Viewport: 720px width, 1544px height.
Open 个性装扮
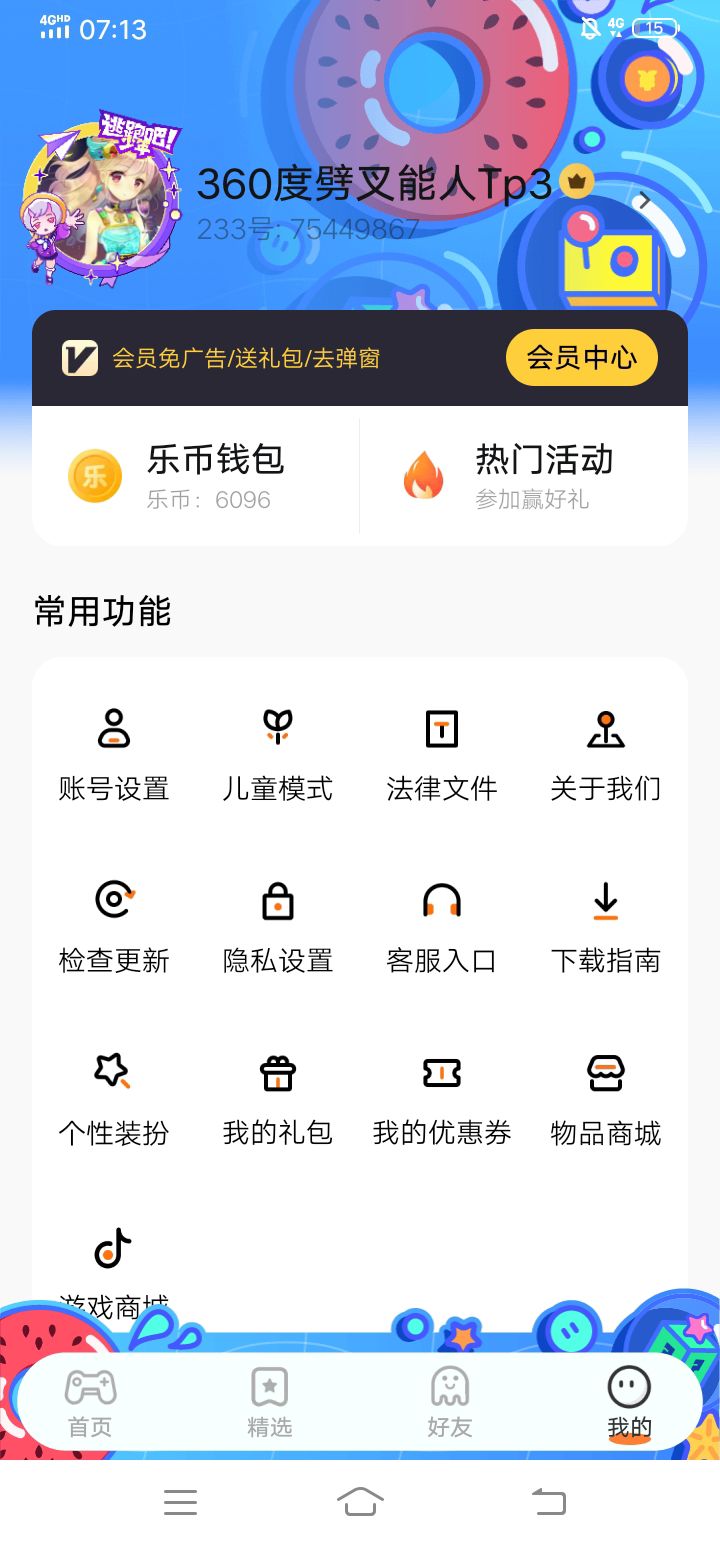pyautogui.click(x=114, y=1099)
